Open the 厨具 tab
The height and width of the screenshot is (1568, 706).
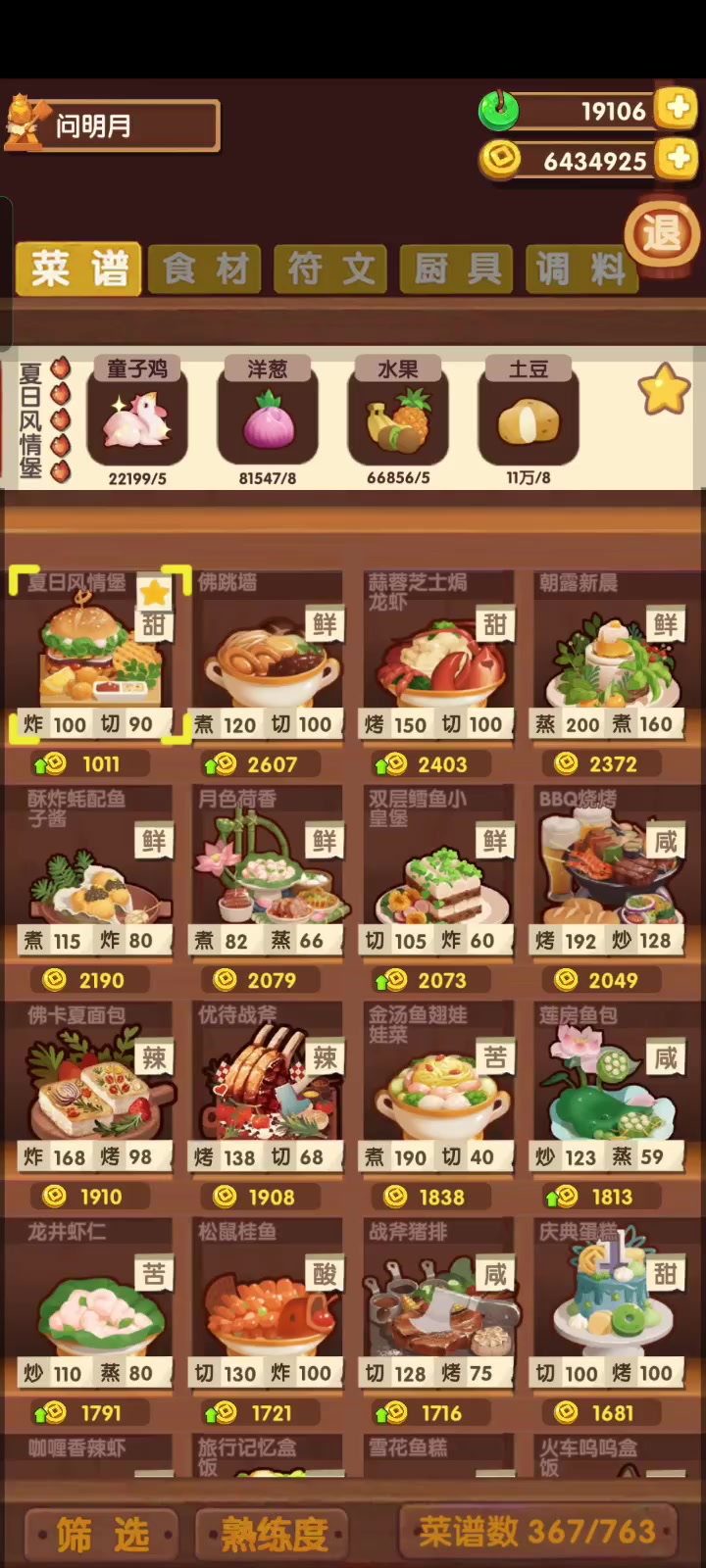(457, 269)
